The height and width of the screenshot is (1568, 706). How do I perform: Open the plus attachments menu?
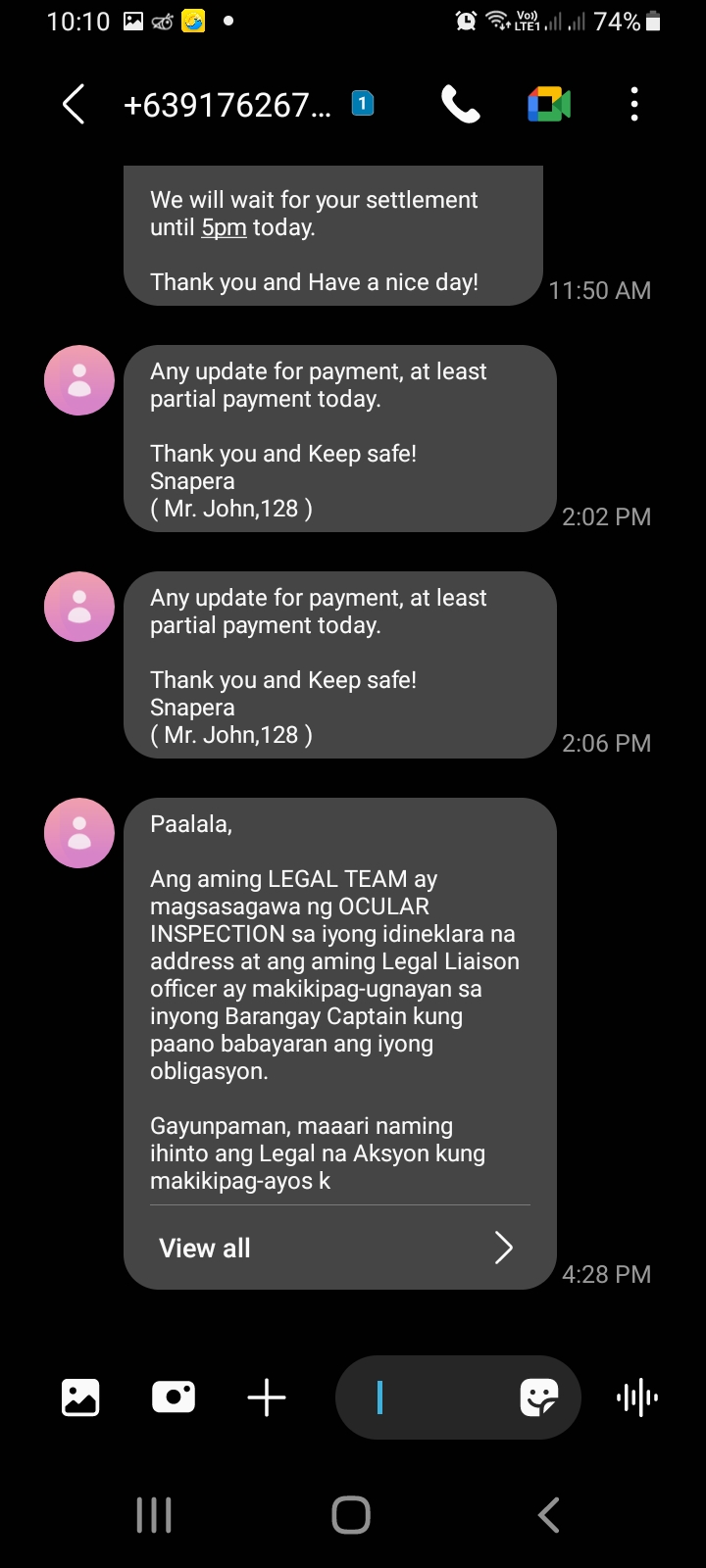point(267,1397)
